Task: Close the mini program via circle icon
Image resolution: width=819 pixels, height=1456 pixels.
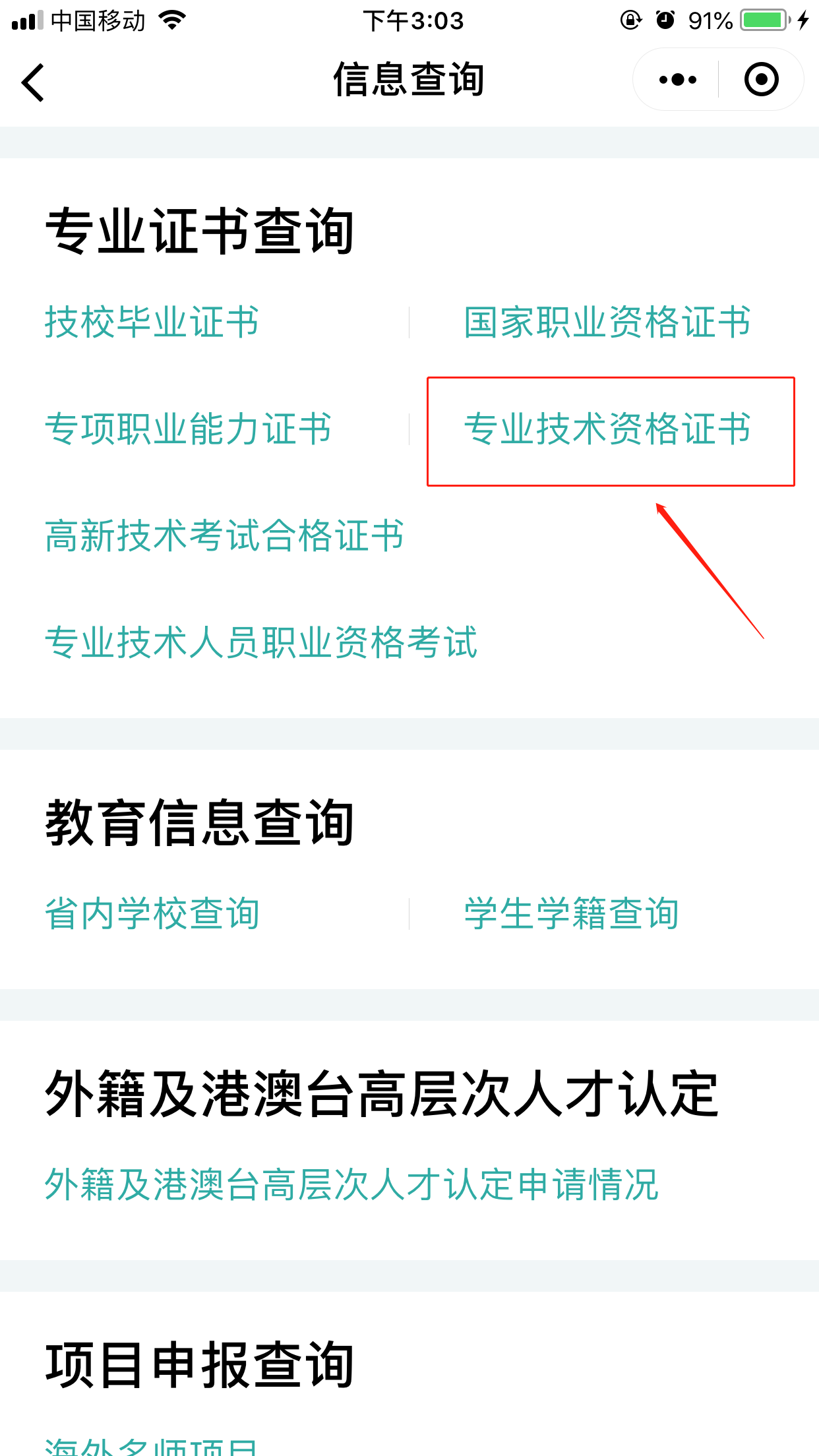Action: (x=762, y=80)
